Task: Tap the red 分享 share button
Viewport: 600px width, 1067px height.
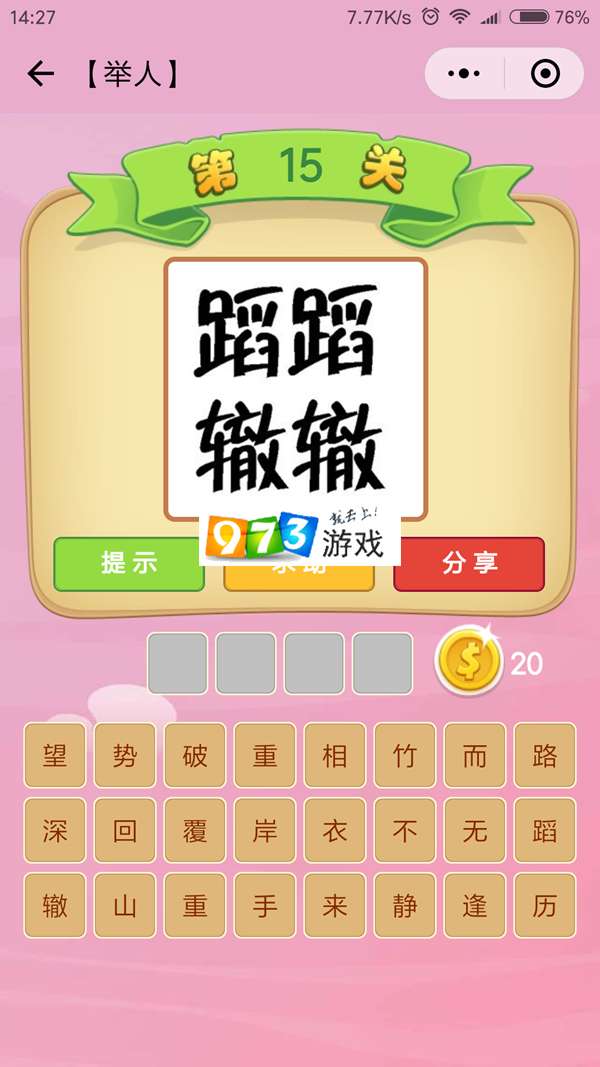Action: point(469,564)
